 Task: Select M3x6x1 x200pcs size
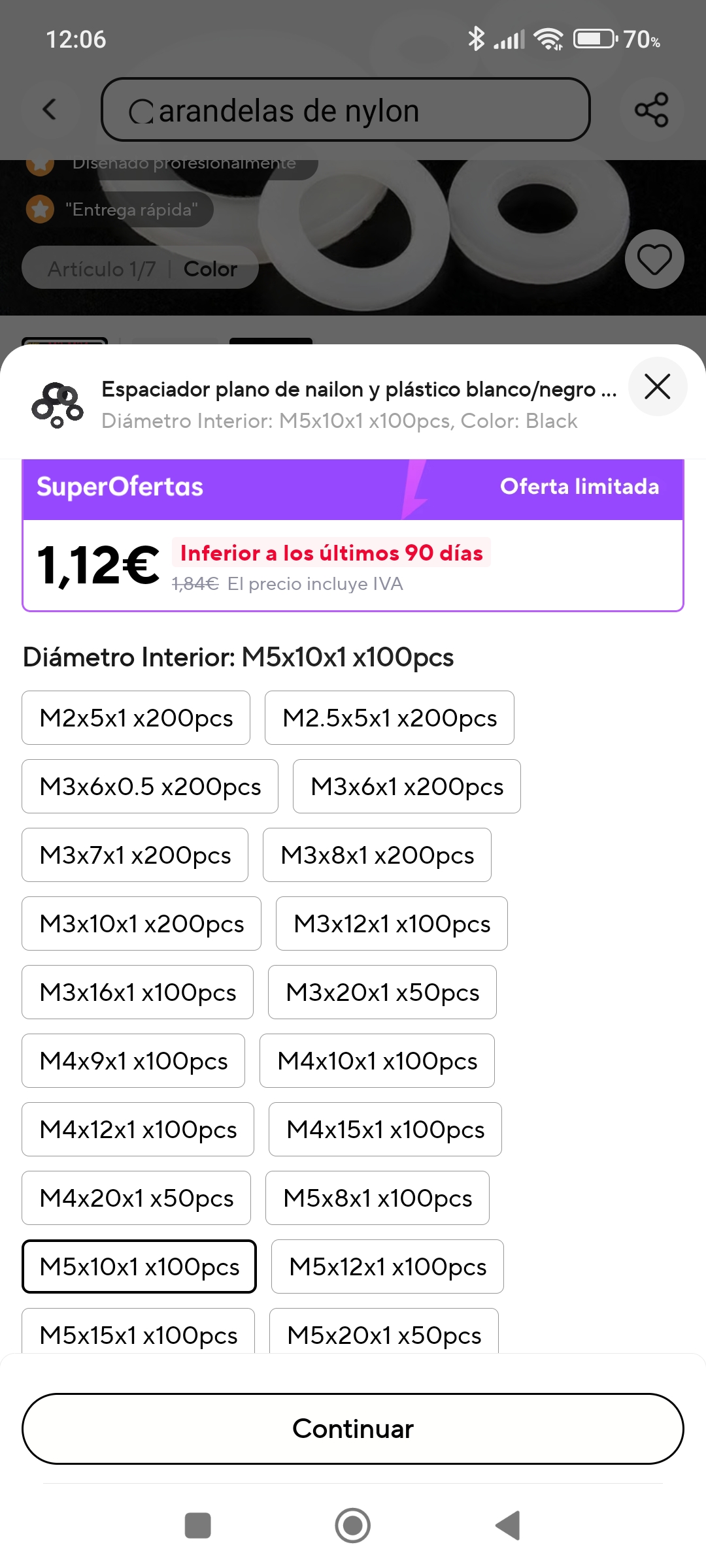coord(407,787)
